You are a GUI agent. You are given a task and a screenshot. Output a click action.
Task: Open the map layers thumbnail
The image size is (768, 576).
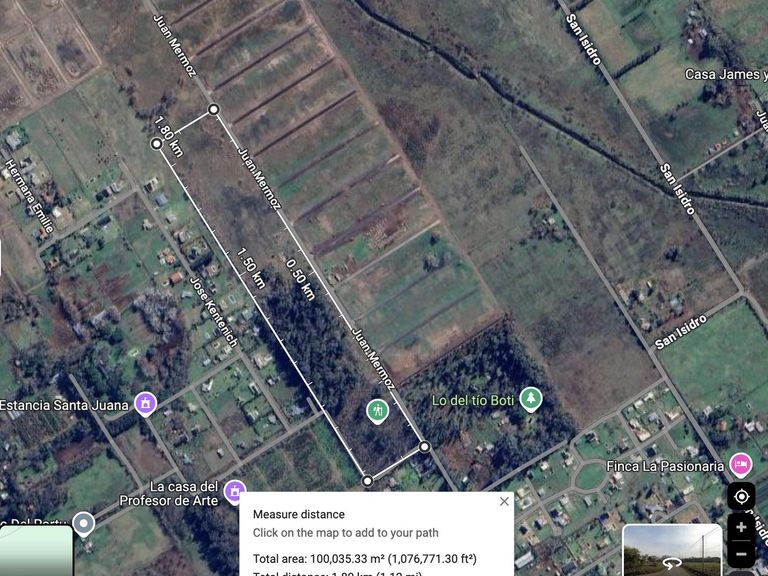[36, 552]
